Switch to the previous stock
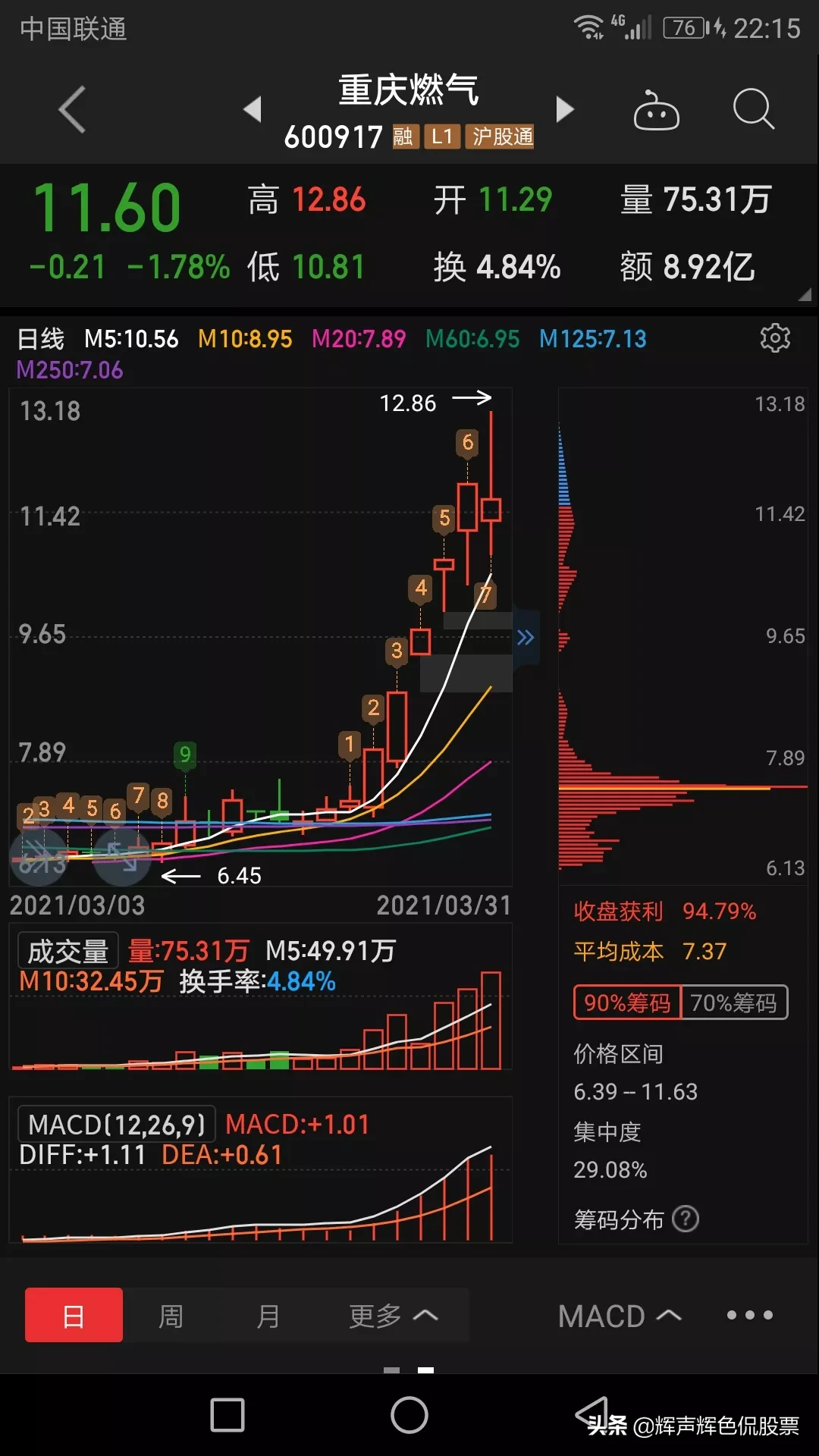 (x=253, y=109)
